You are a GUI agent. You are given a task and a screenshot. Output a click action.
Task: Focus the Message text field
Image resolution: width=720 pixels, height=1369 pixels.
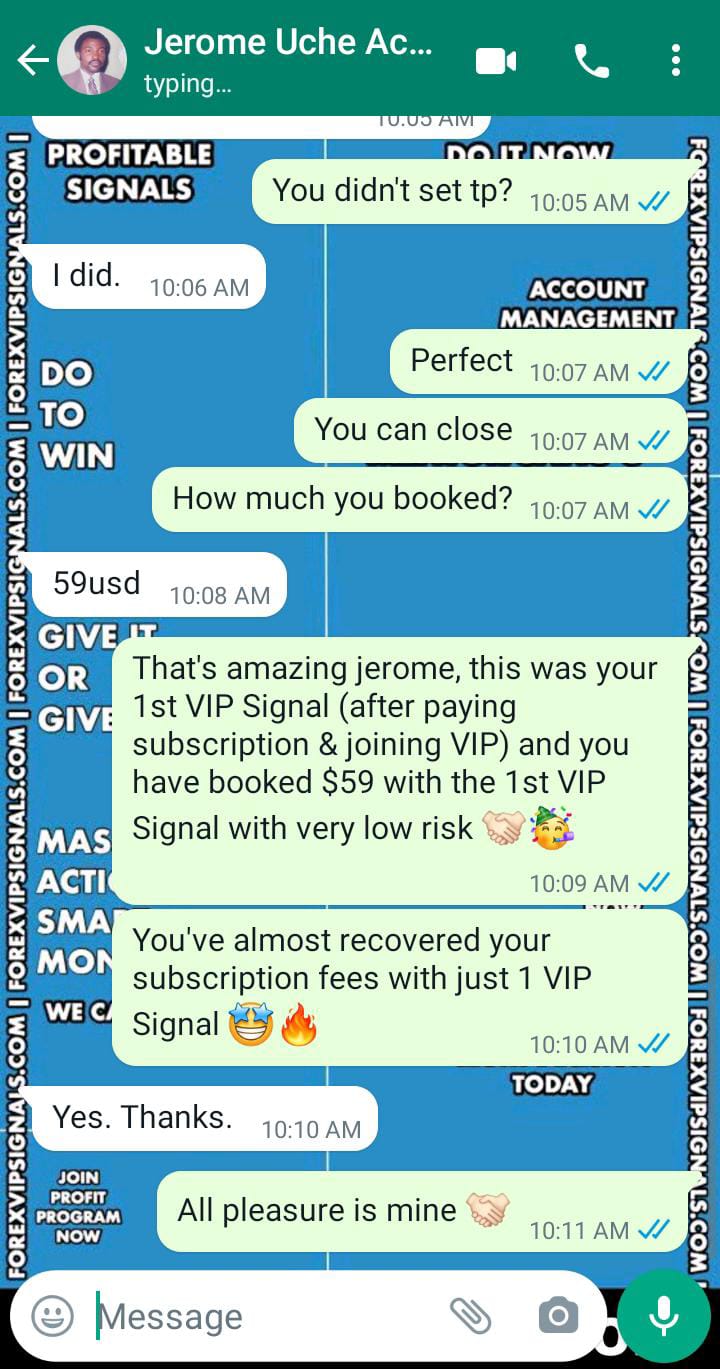tap(260, 1316)
